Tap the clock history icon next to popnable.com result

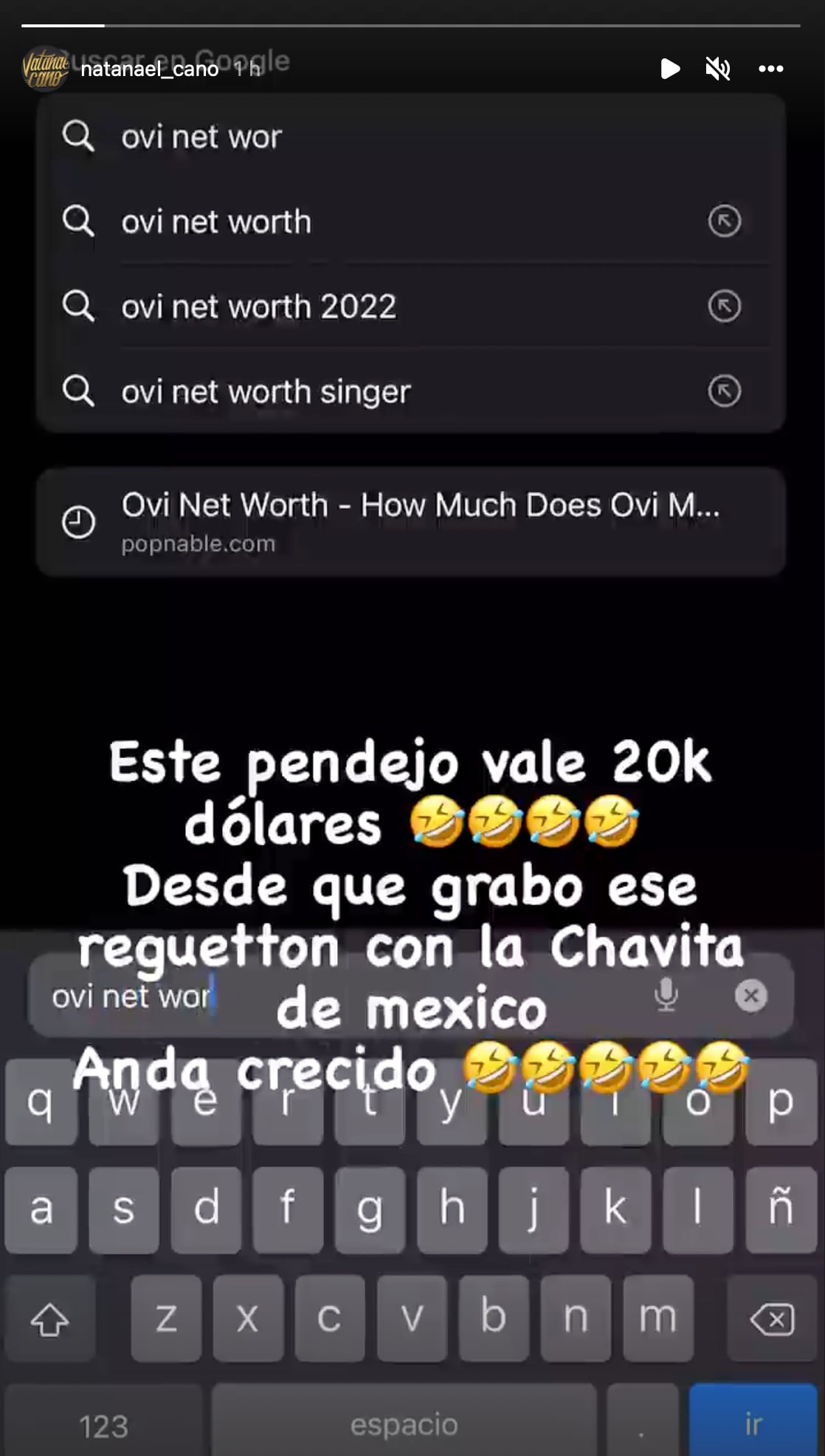pyautogui.click(x=79, y=522)
